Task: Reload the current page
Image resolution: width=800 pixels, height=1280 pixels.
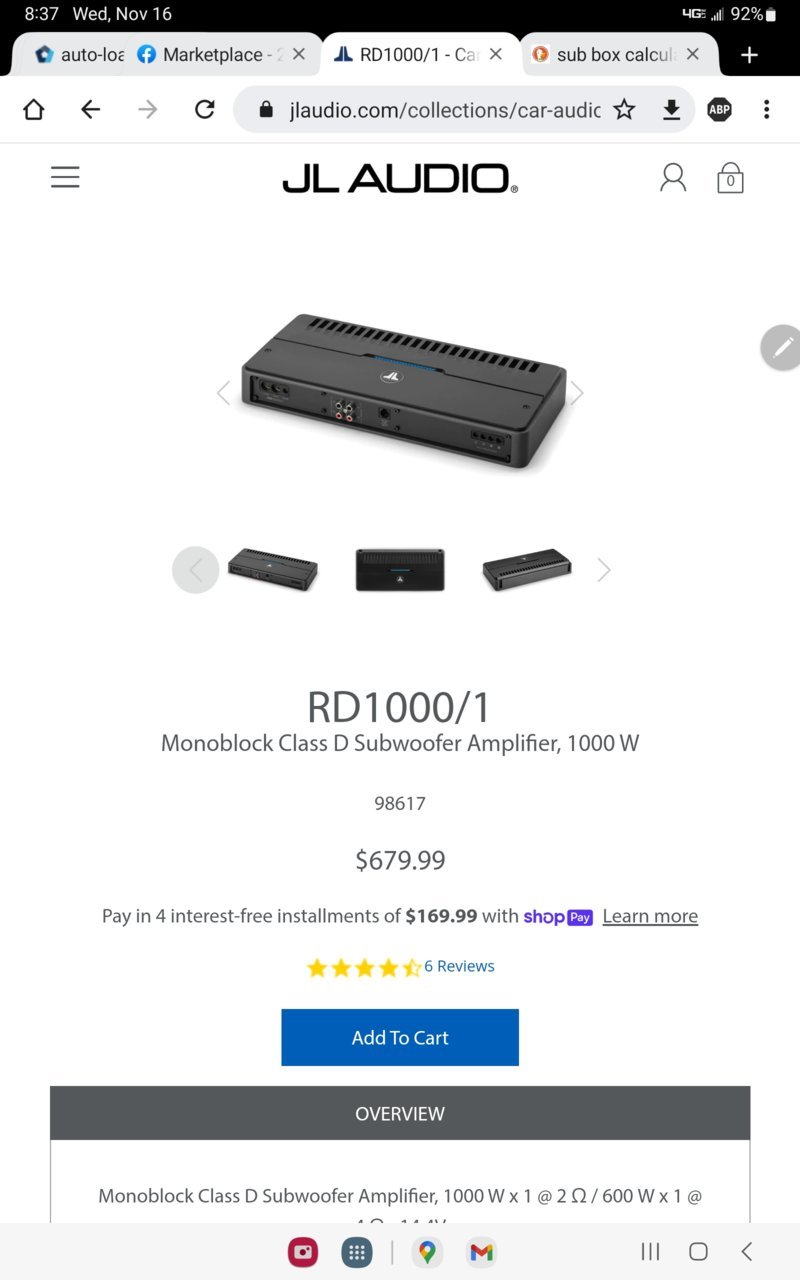Action: coord(205,110)
